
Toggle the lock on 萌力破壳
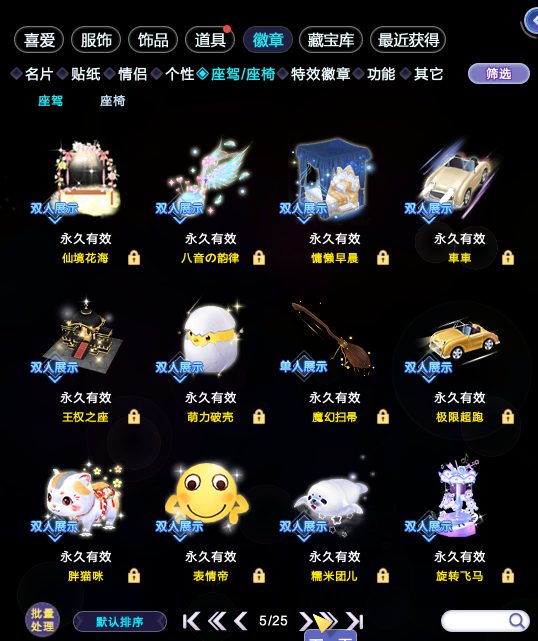point(259,417)
